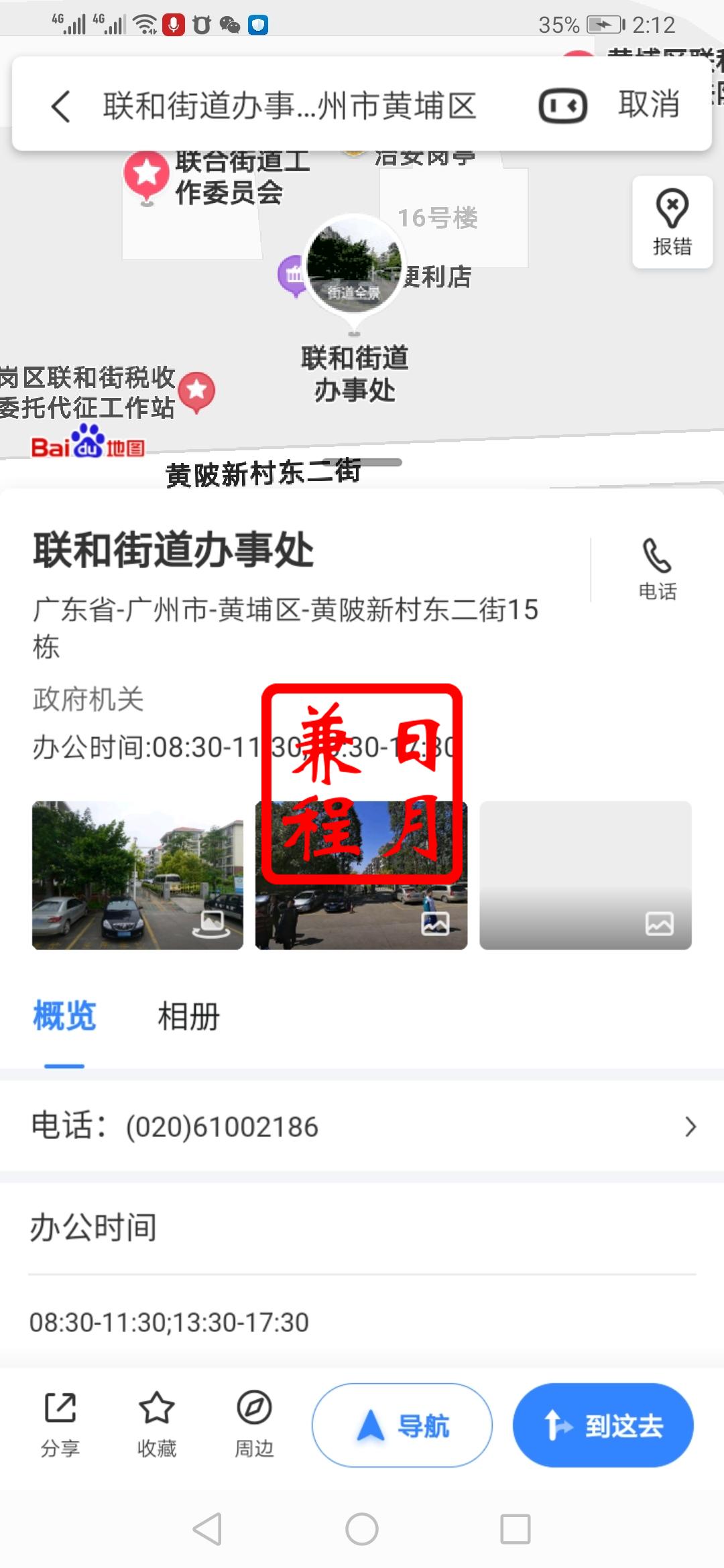The height and width of the screenshot is (1568, 724).
Task: Open phone number row (020)61002186
Action: [362, 1126]
